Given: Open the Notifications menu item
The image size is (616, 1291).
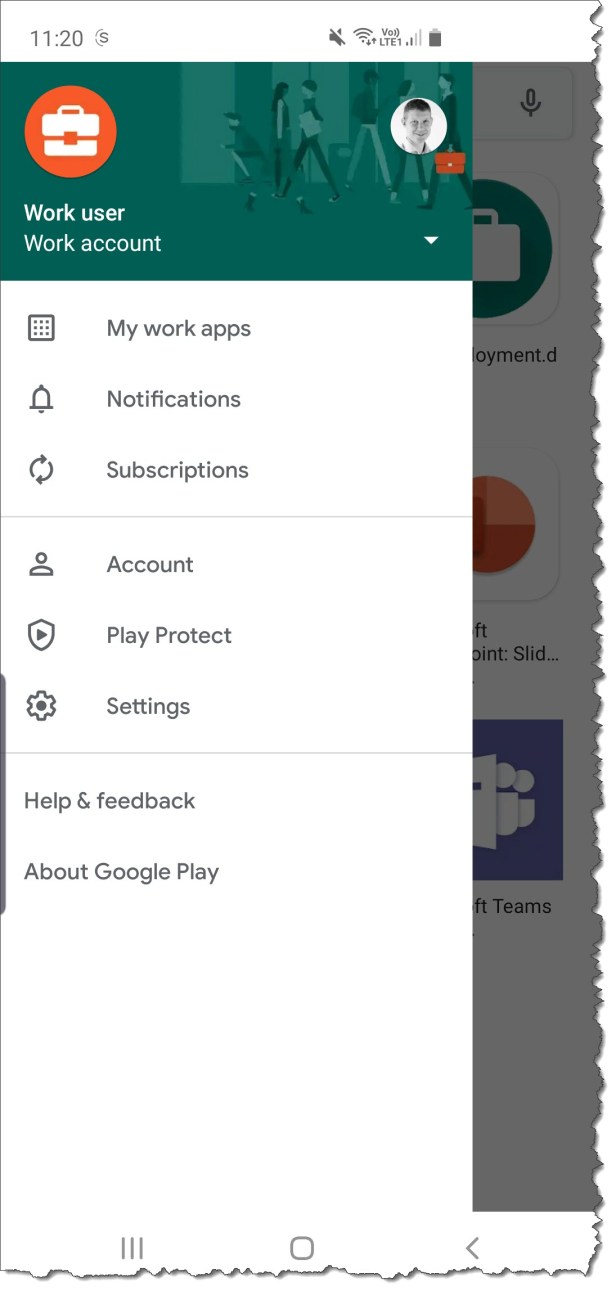Looking at the screenshot, I should [173, 399].
